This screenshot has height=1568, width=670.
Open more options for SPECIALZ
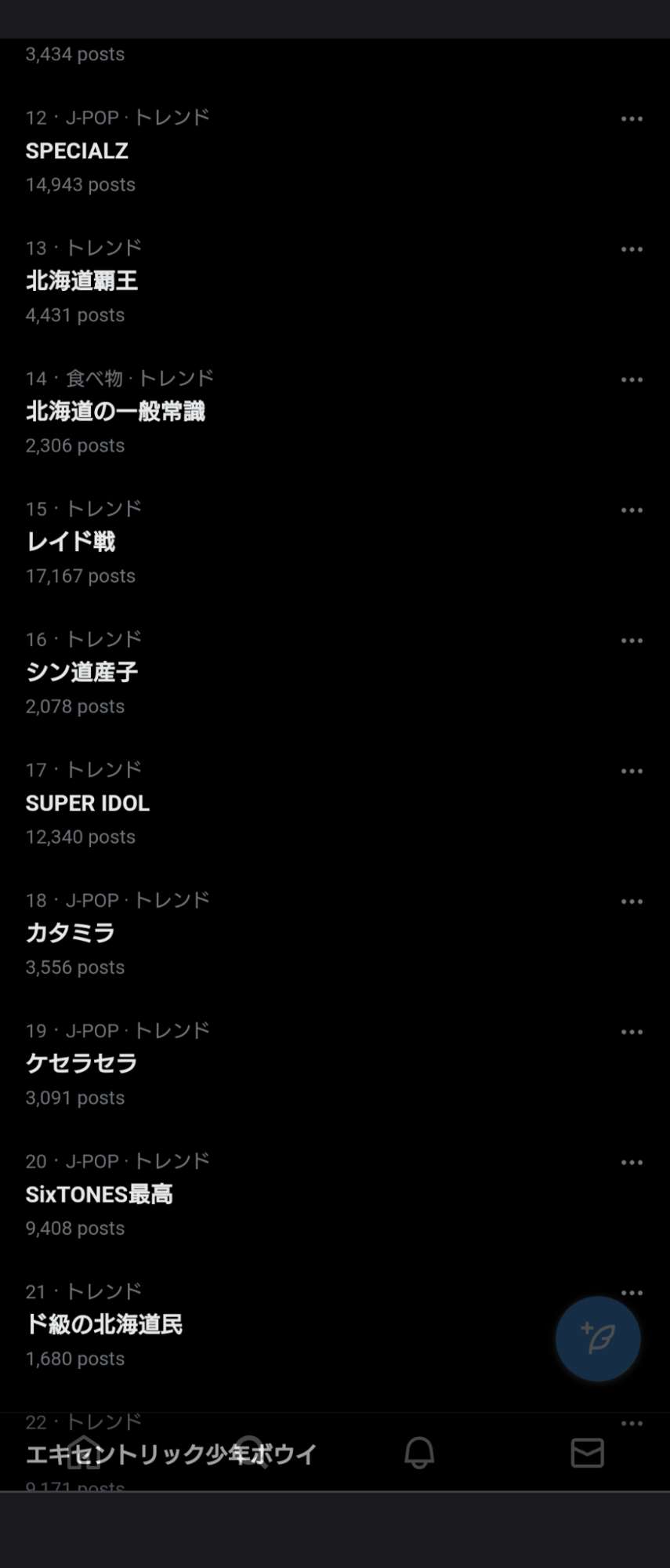pyautogui.click(x=632, y=119)
